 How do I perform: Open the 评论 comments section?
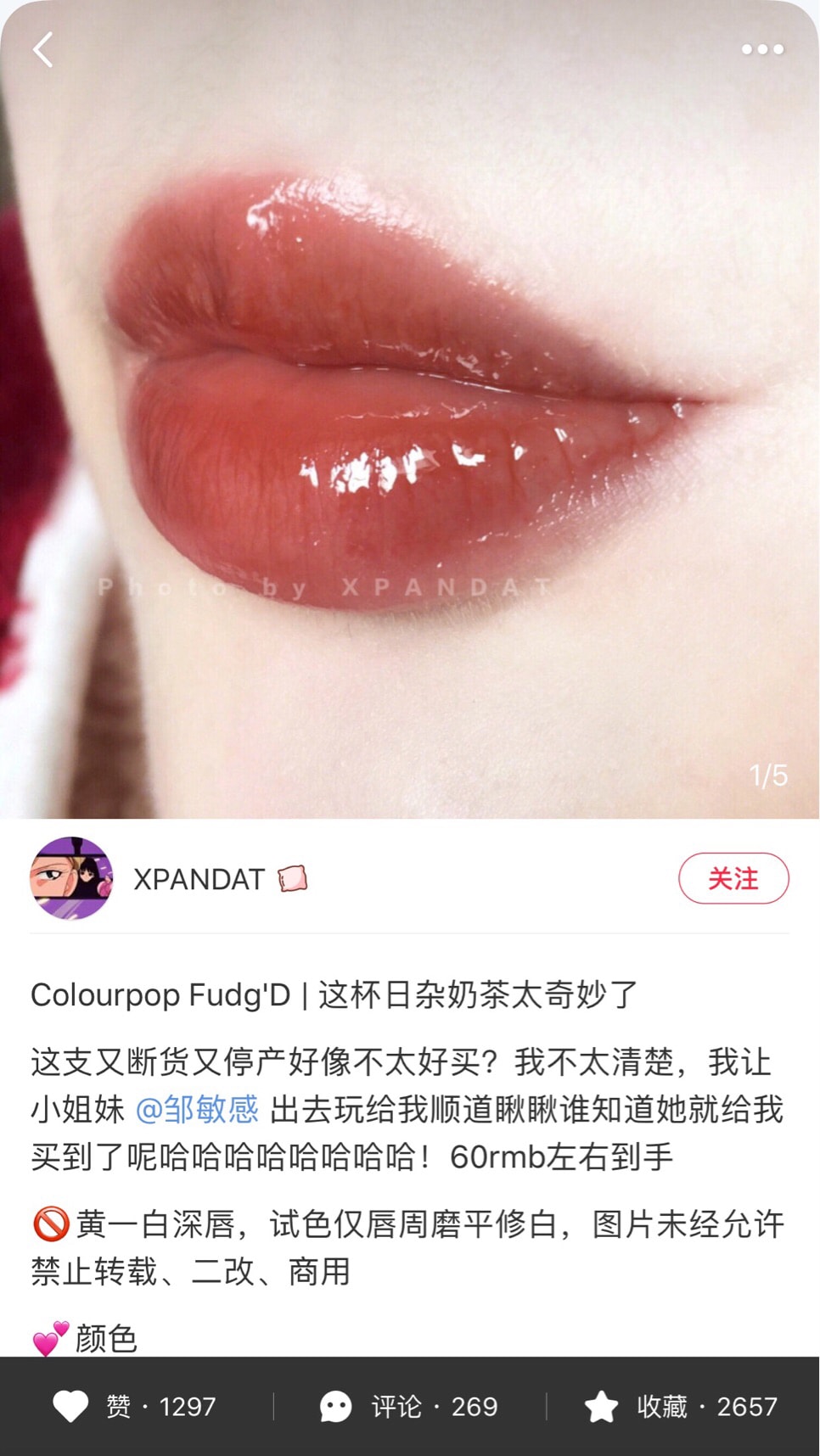pos(336,1406)
